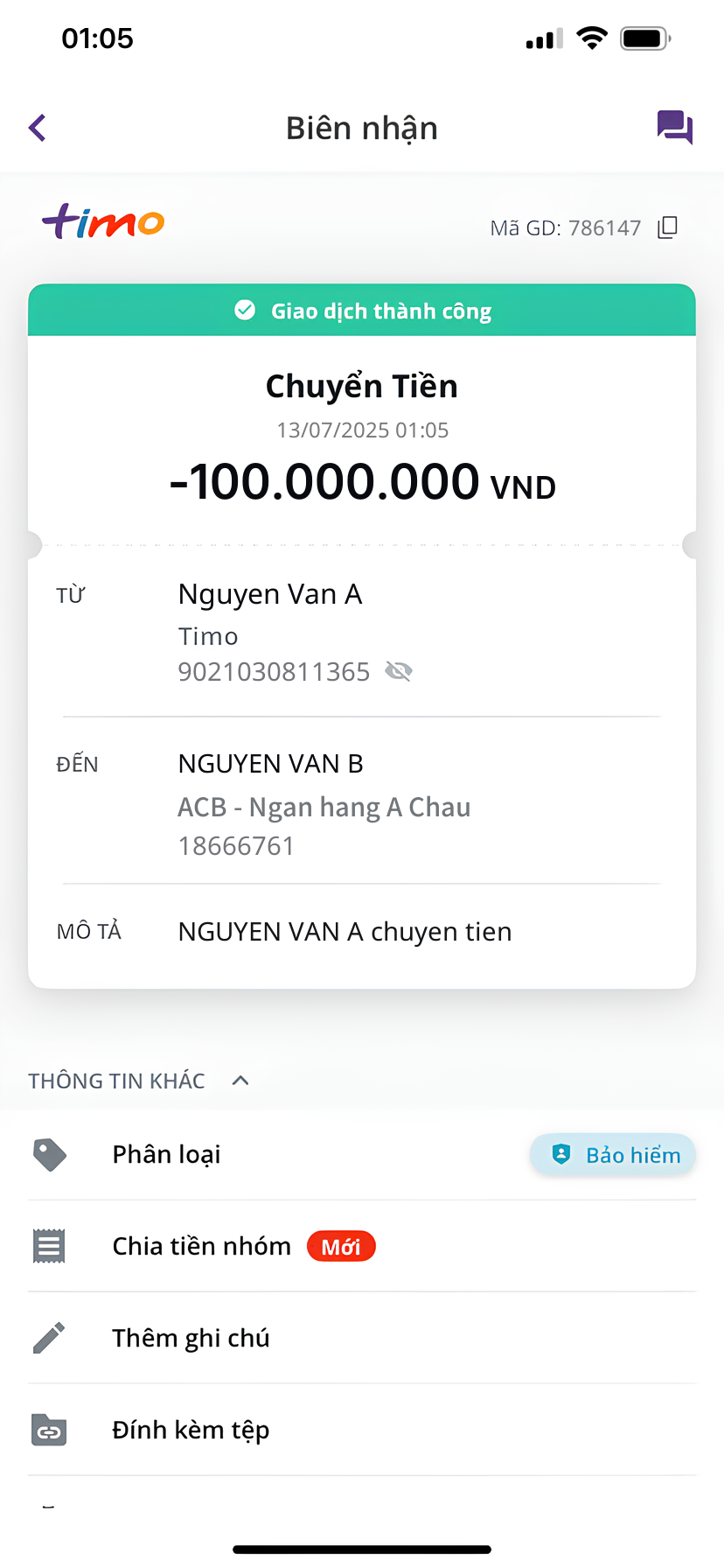The image size is (724, 1568).
Task: Toggle visibility of the sender account number
Action: click(399, 671)
